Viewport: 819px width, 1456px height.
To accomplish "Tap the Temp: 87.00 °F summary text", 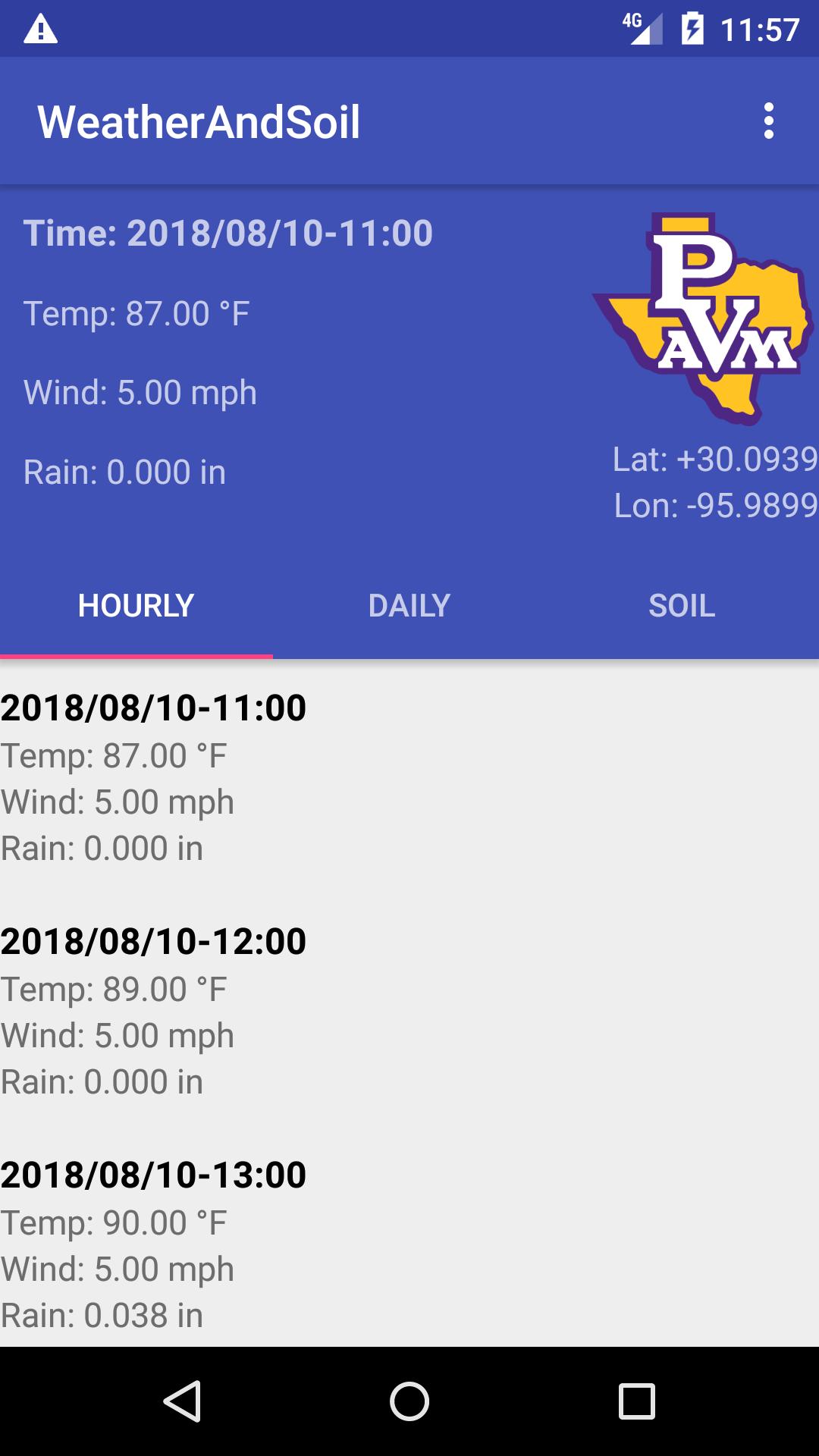I will tap(136, 311).
